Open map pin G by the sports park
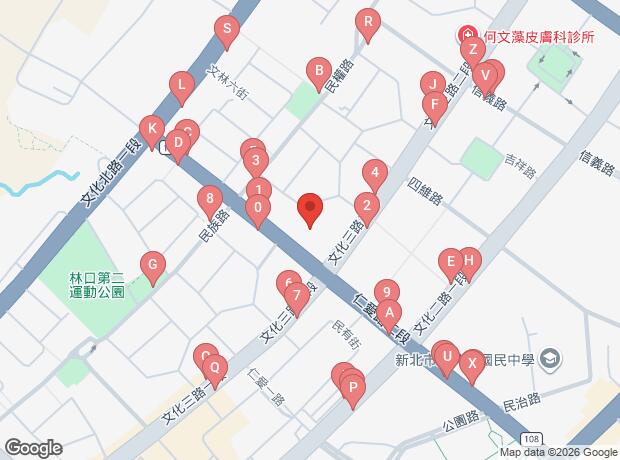 152,266
